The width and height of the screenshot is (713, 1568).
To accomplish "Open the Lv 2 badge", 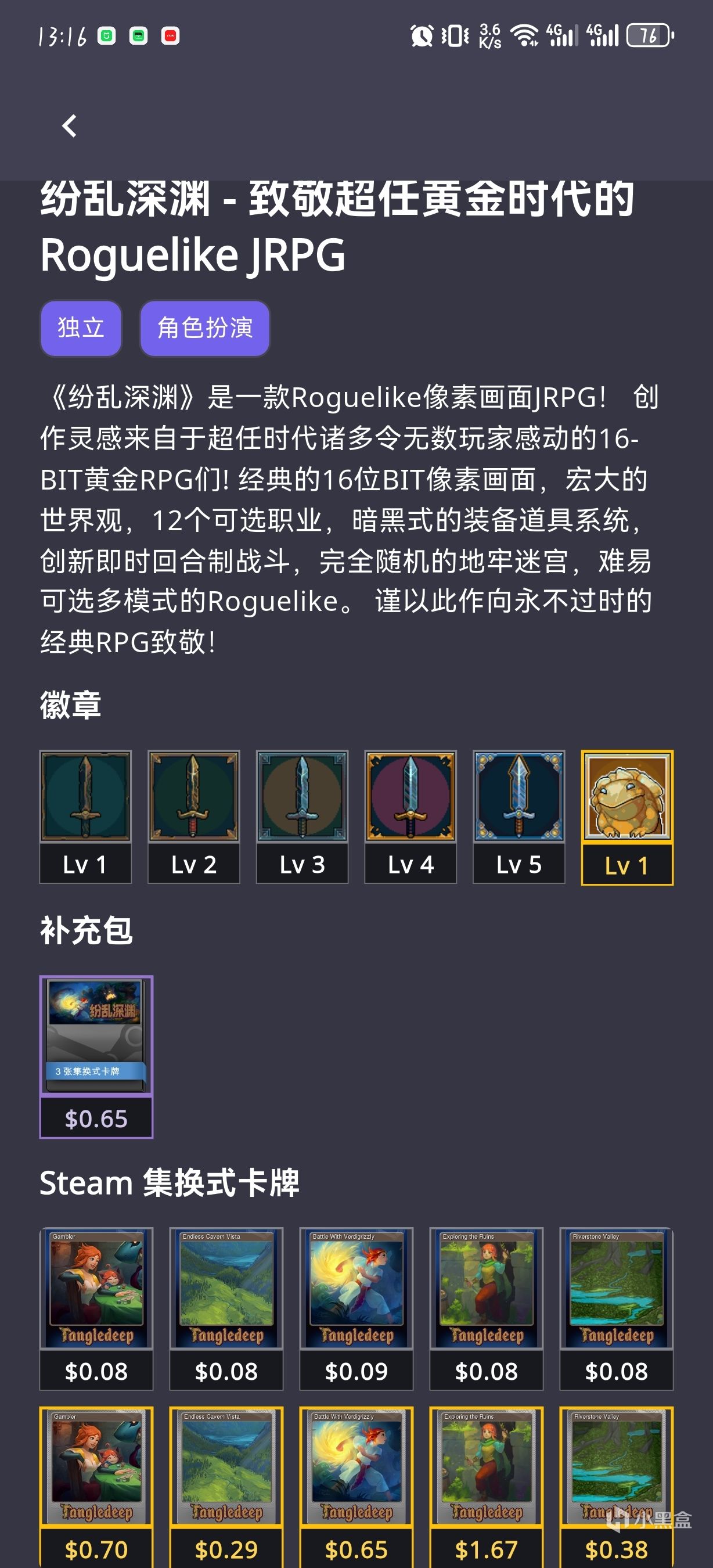I will [193, 816].
